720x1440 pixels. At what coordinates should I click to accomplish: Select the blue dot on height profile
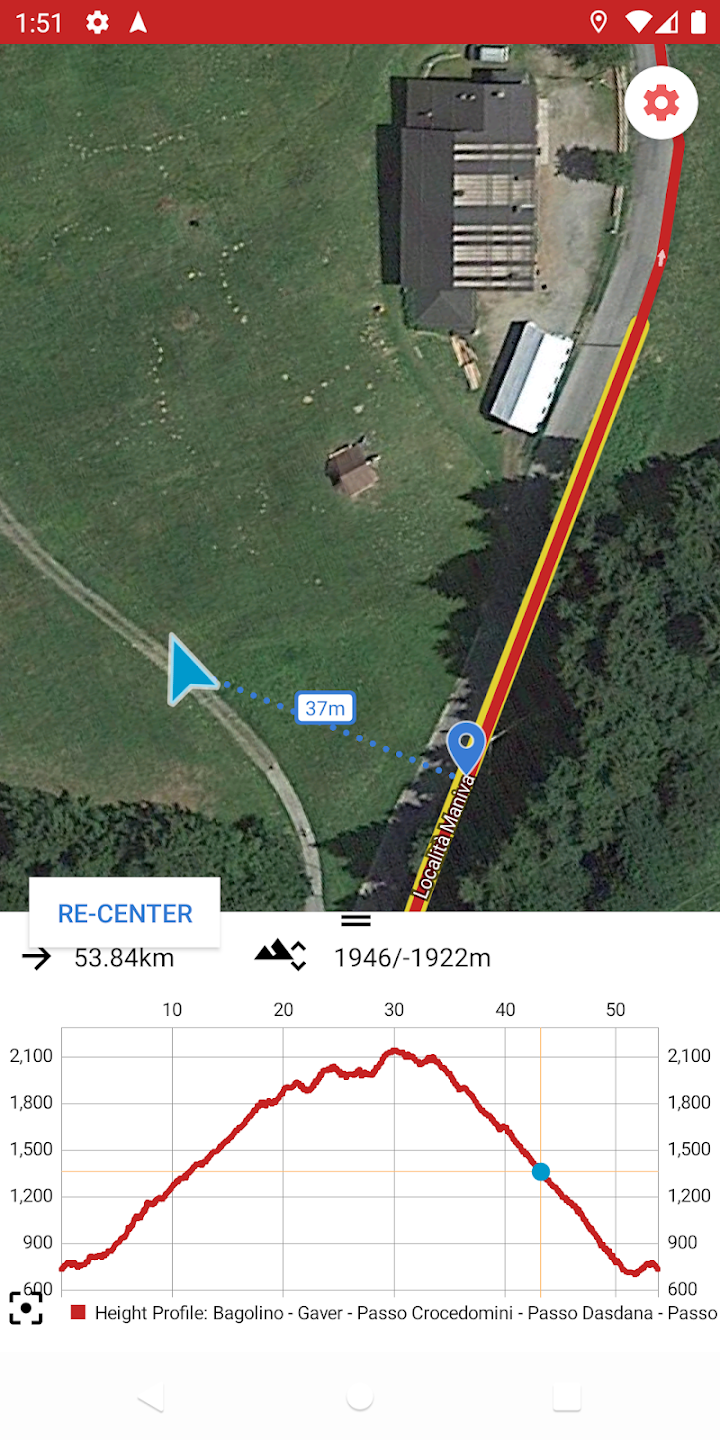pos(541,1172)
